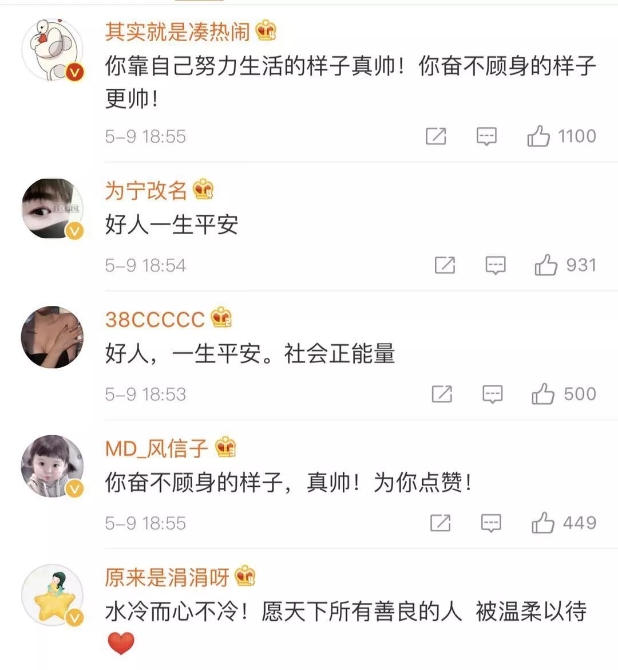618x670 pixels.
Task: Like 为宁改名's comment
Action: click(x=546, y=265)
